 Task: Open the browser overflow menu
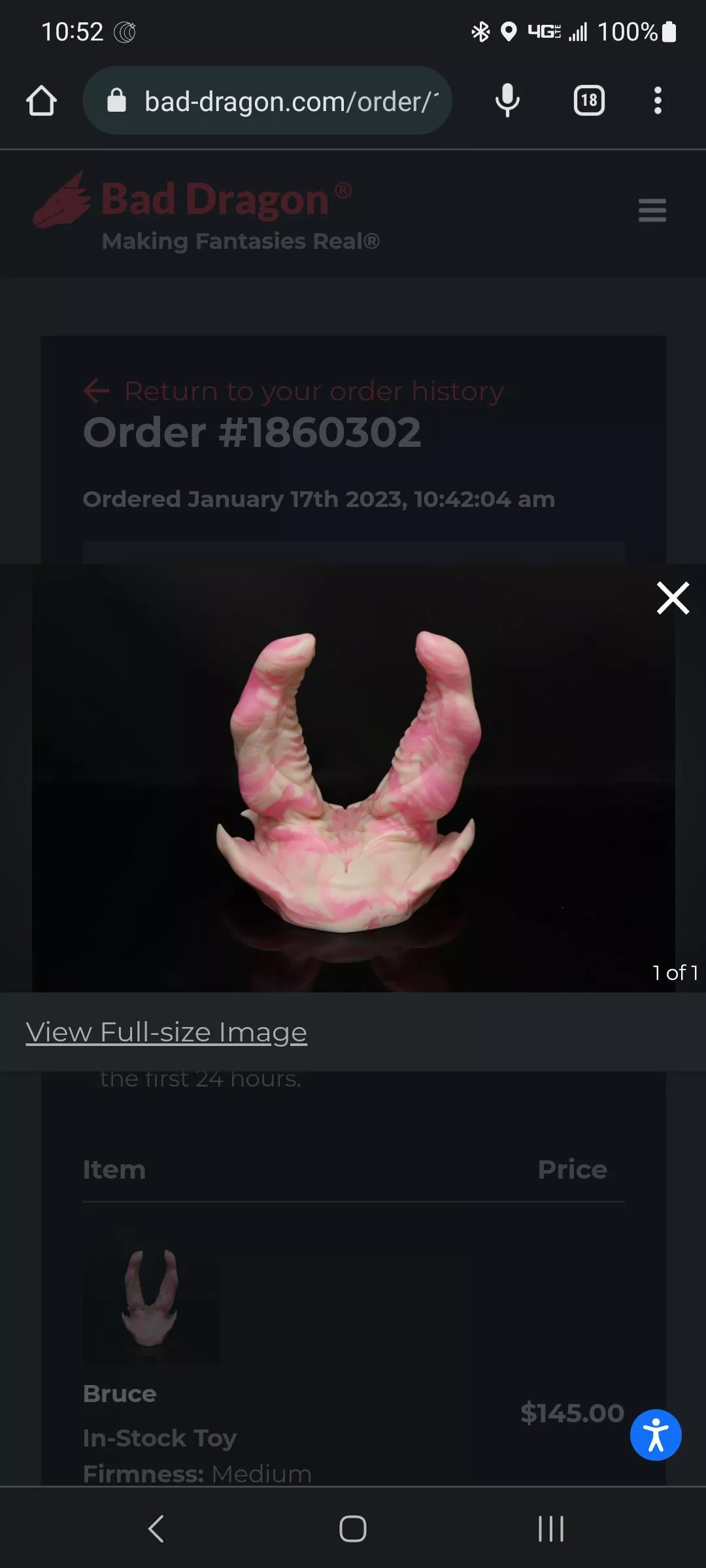click(x=658, y=101)
